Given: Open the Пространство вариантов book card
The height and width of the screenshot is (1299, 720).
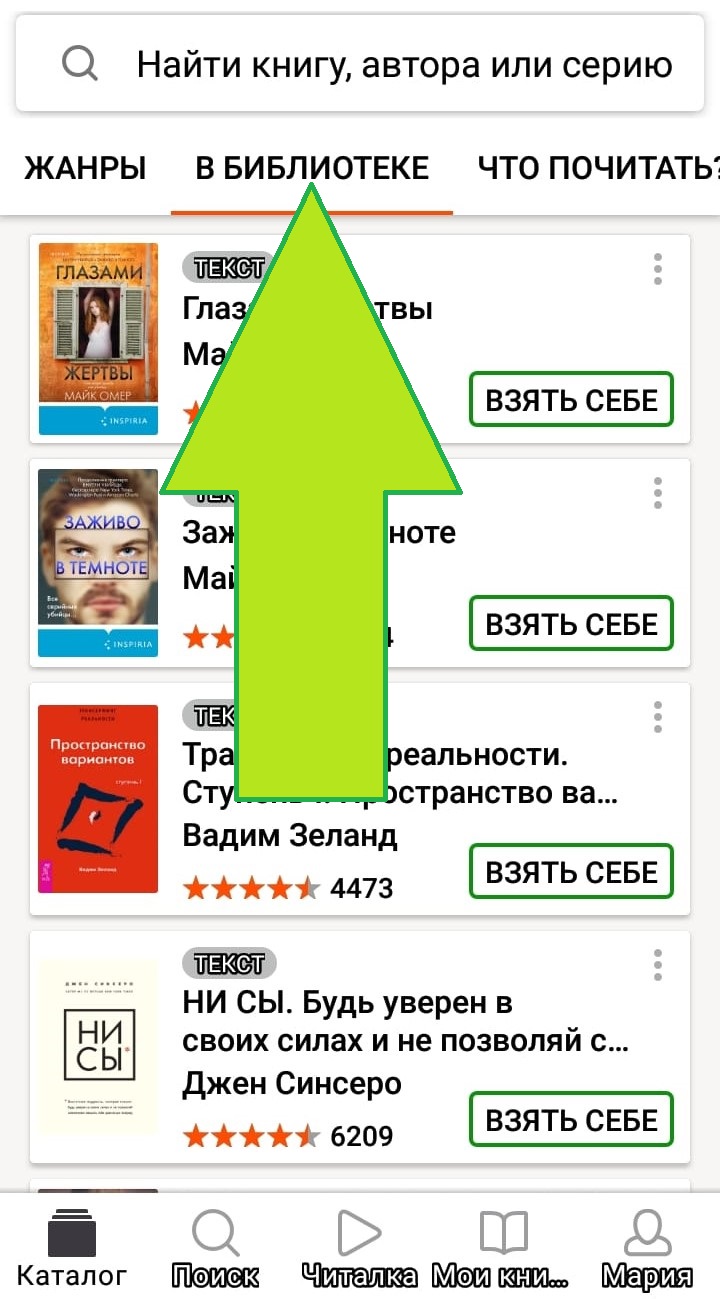Looking at the screenshot, I should point(98,798).
